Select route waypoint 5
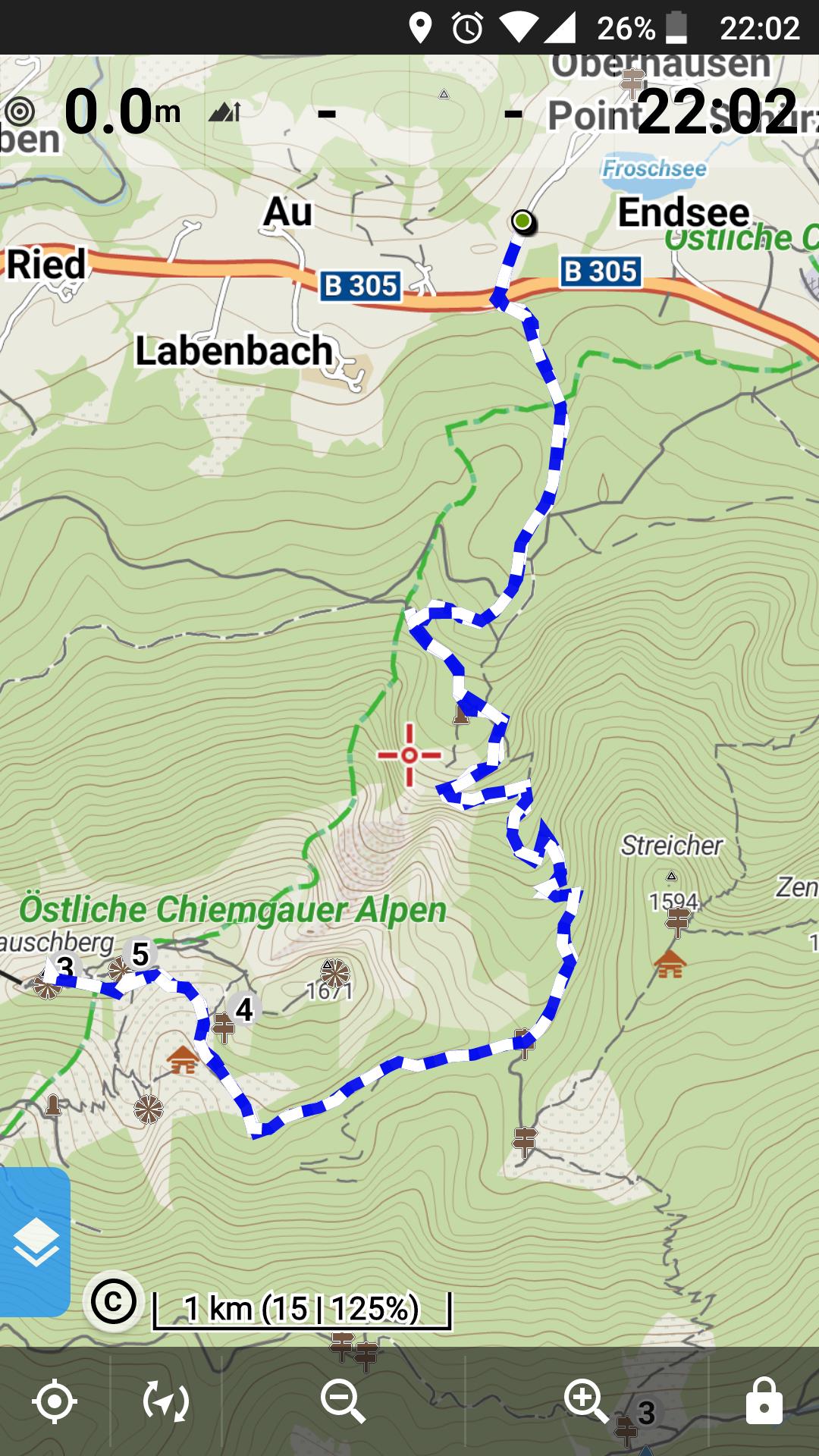The height and width of the screenshot is (1456, 819). click(140, 954)
